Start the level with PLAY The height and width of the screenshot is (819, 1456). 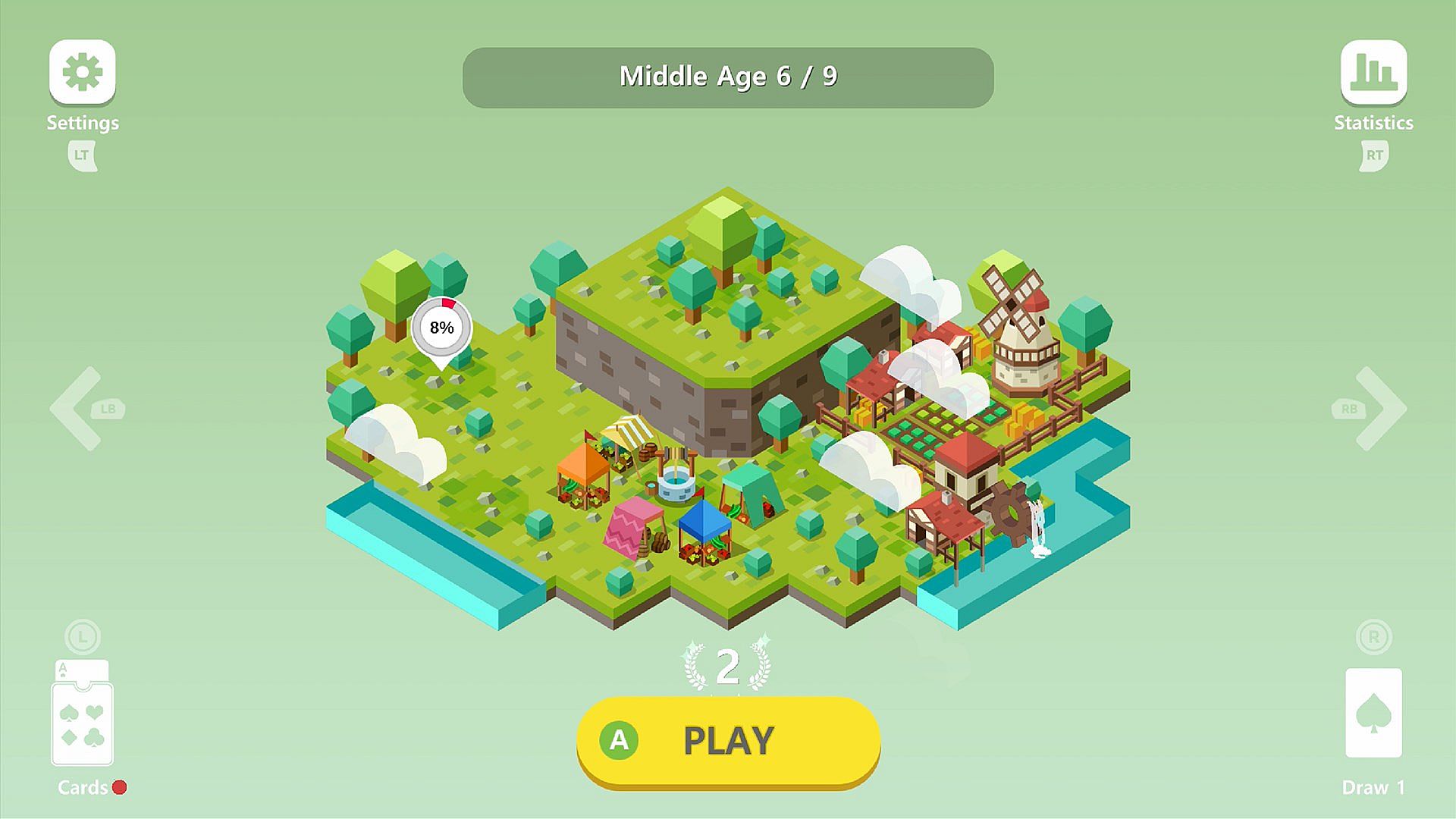point(728,741)
